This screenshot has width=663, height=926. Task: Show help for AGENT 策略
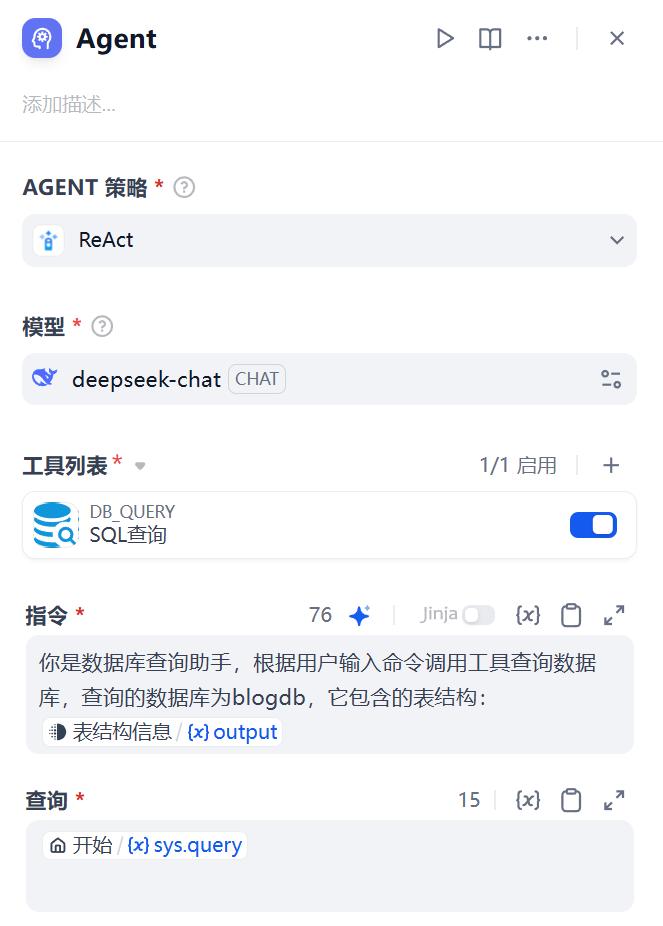[x=184, y=187]
